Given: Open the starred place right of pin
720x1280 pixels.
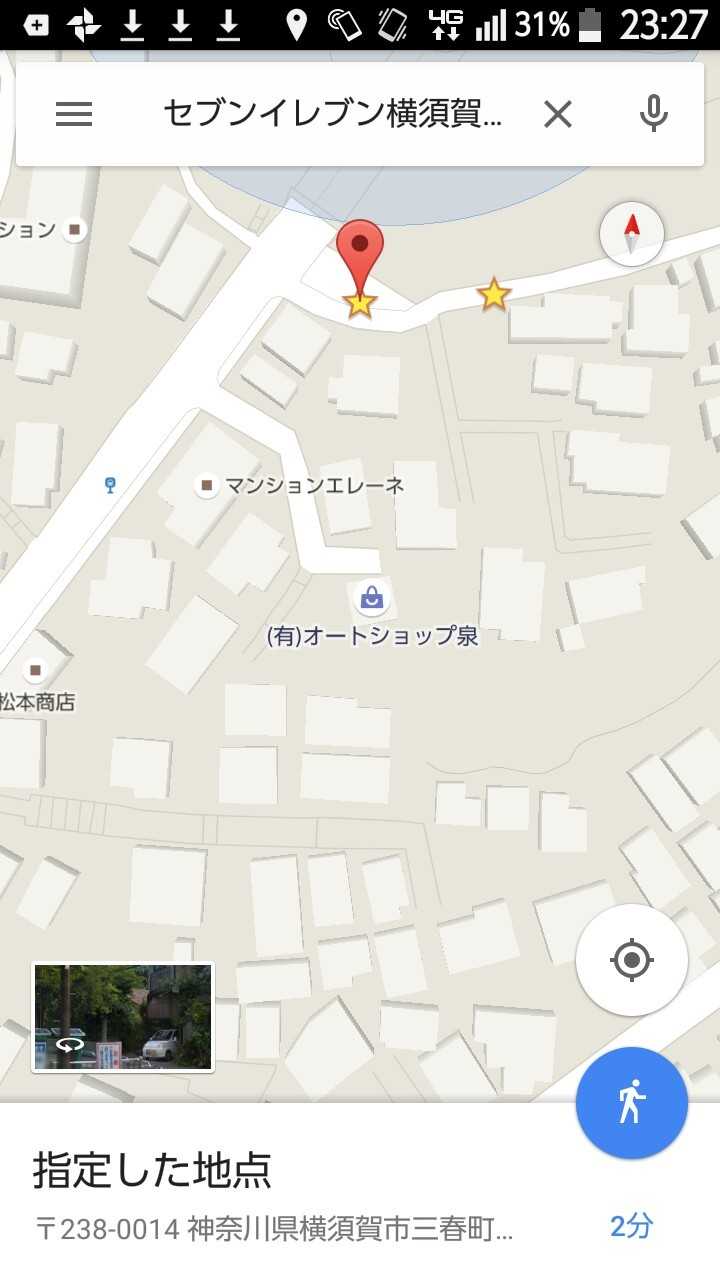Looking at the screenshot, I should tap(493, 295).
